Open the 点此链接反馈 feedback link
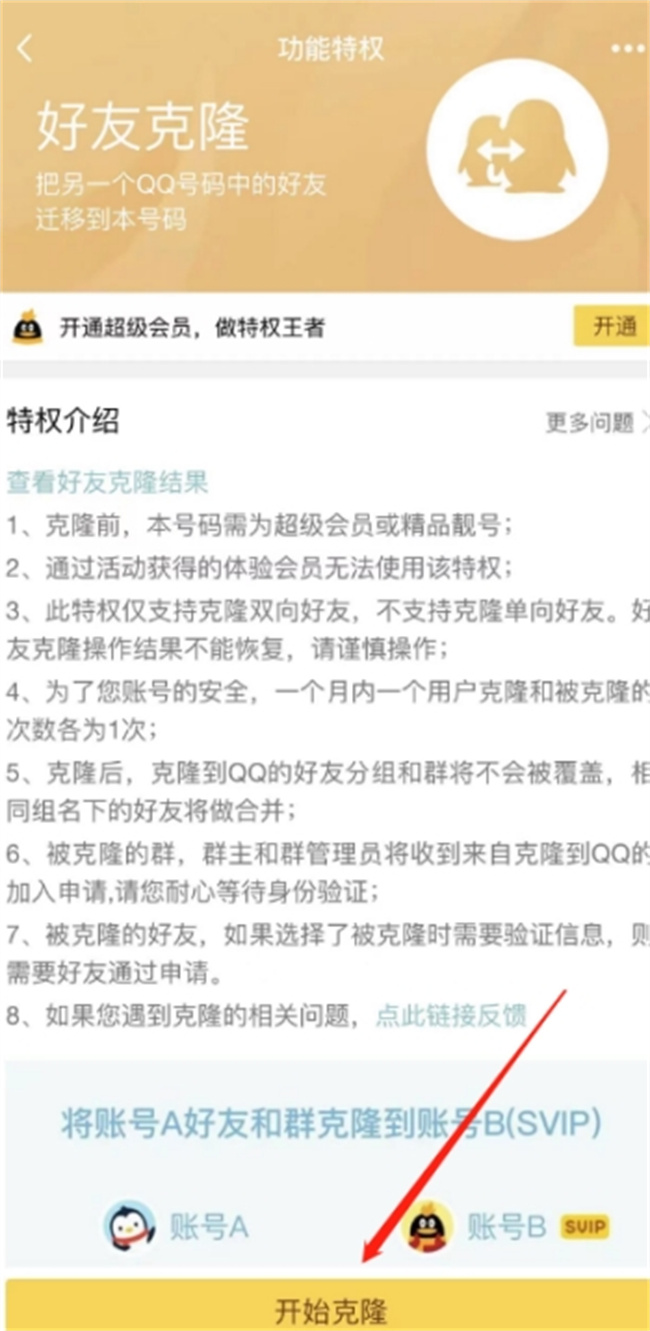Viewport: 650px width, 1331px height. tap(451, 1017)
